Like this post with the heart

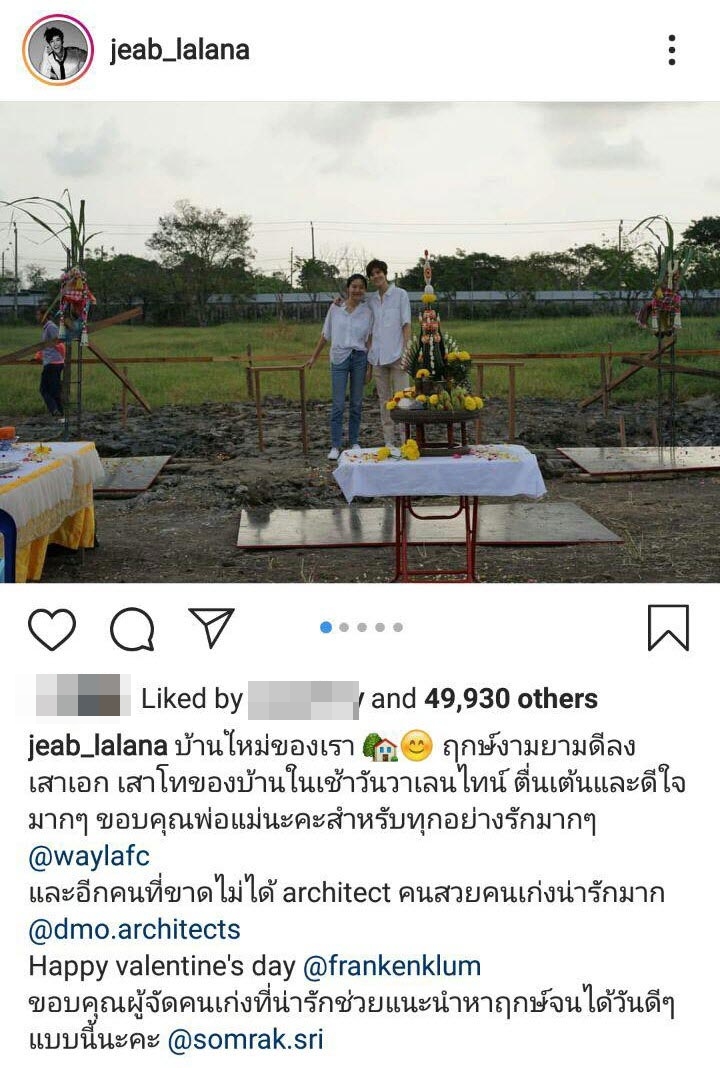[52, 629]
